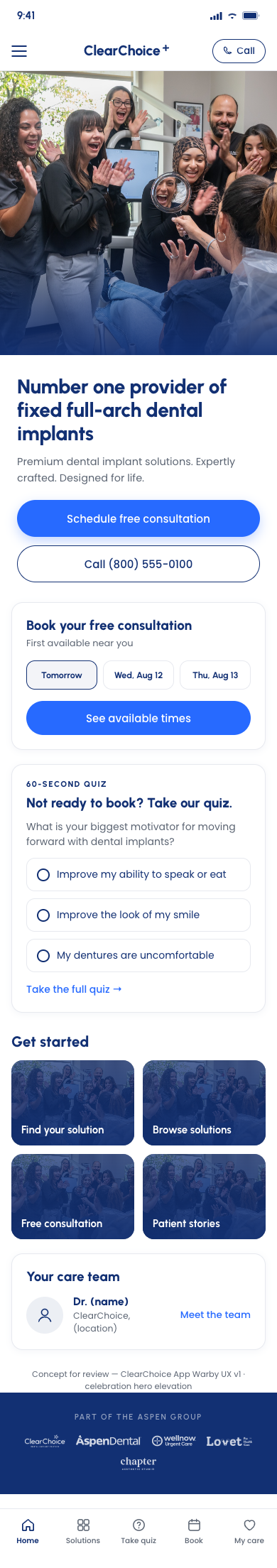Open the hamburger menu
277x1568 pixels.
pos(19,51)
